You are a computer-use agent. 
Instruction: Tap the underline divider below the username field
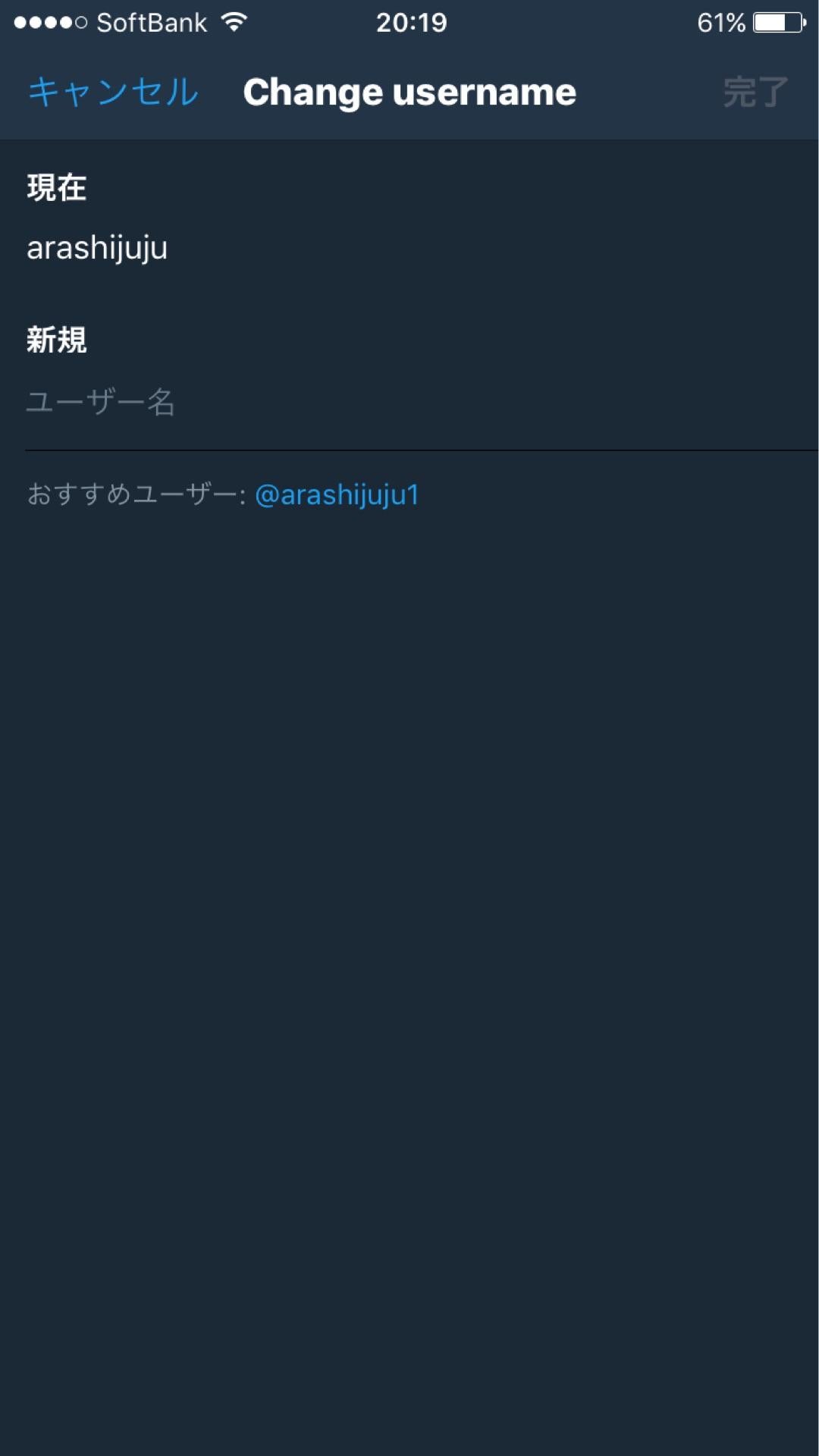pos(409,449)
